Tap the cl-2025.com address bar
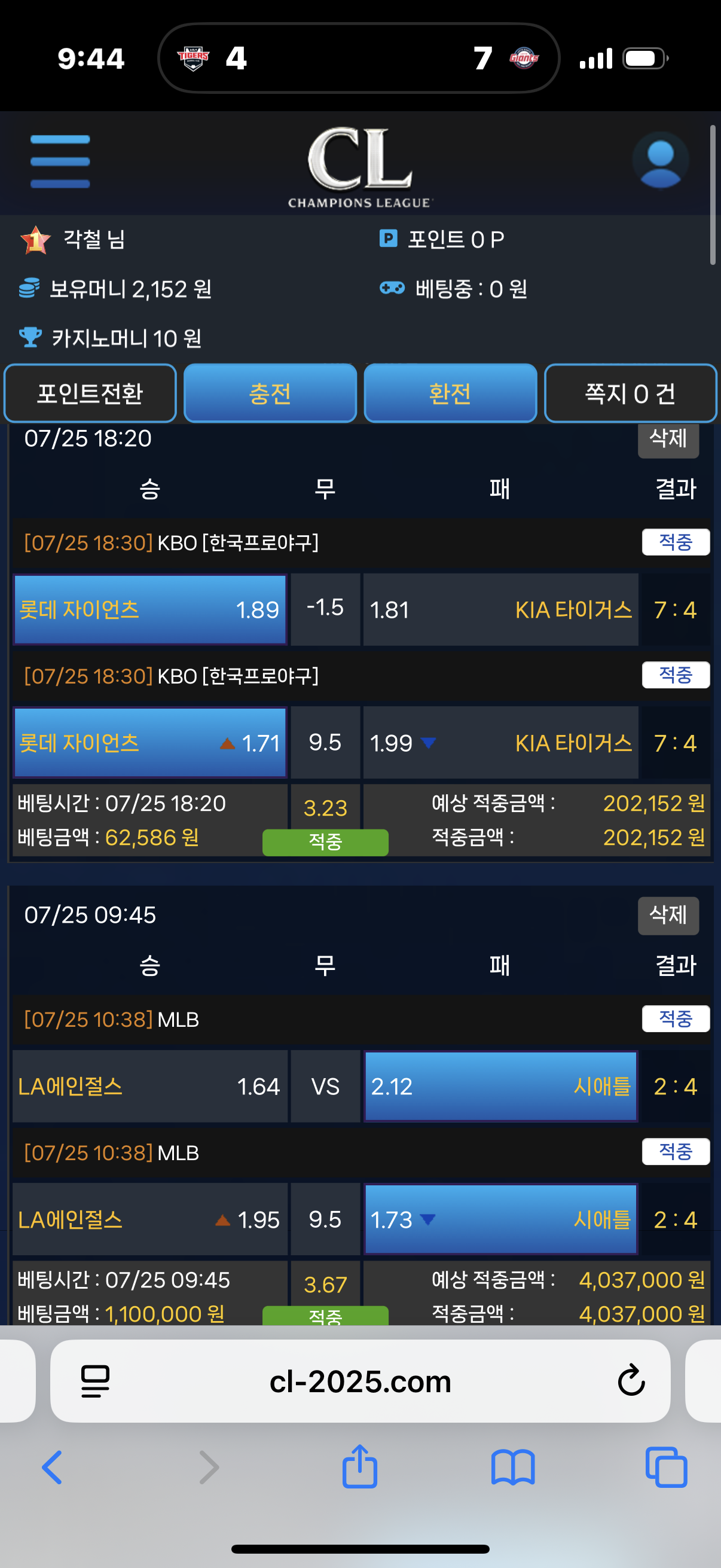Viewport: 721px width, 1568px height. click(x=360, y=1380)
